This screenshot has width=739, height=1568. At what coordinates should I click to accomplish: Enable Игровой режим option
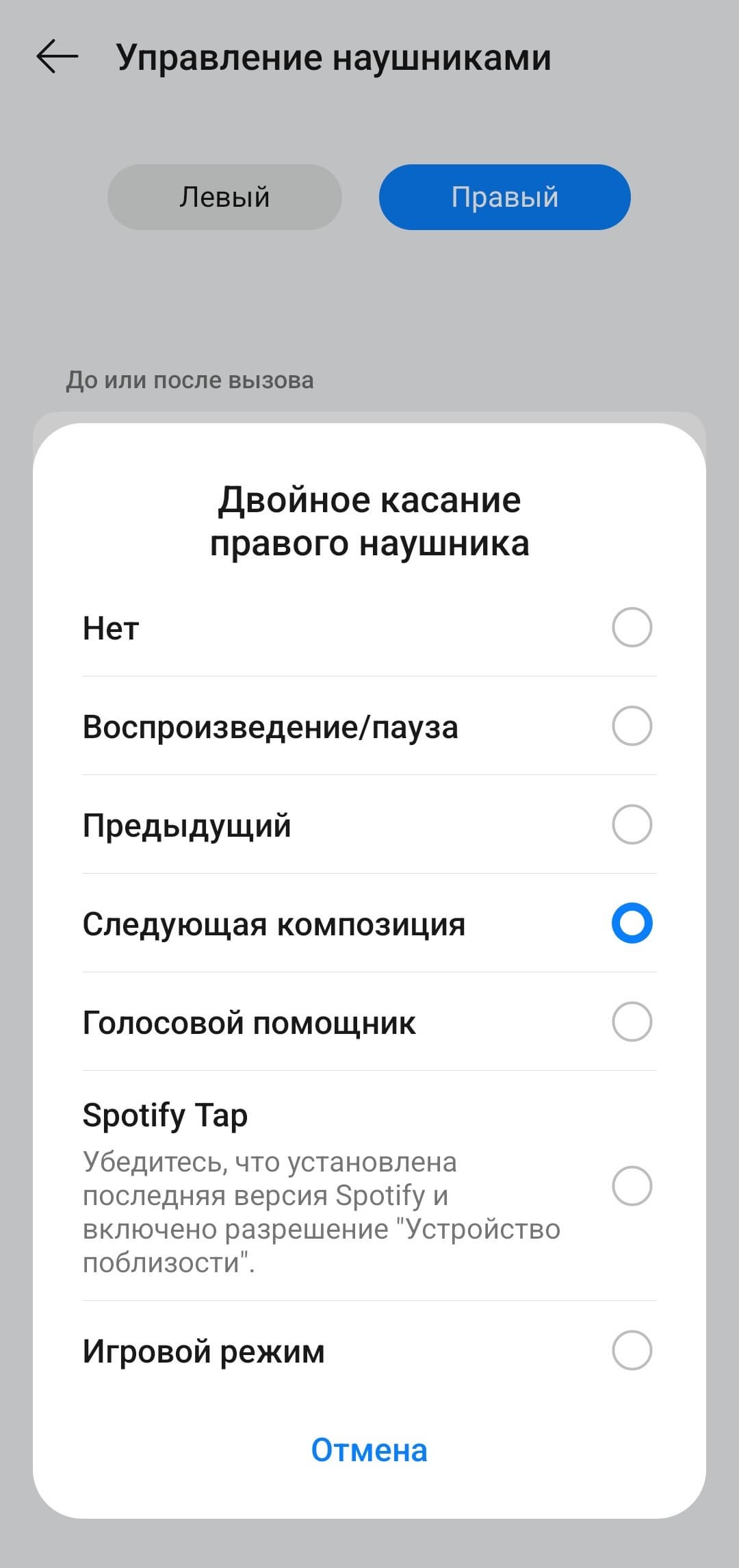pyautogui.click(x=632, y=1350)
